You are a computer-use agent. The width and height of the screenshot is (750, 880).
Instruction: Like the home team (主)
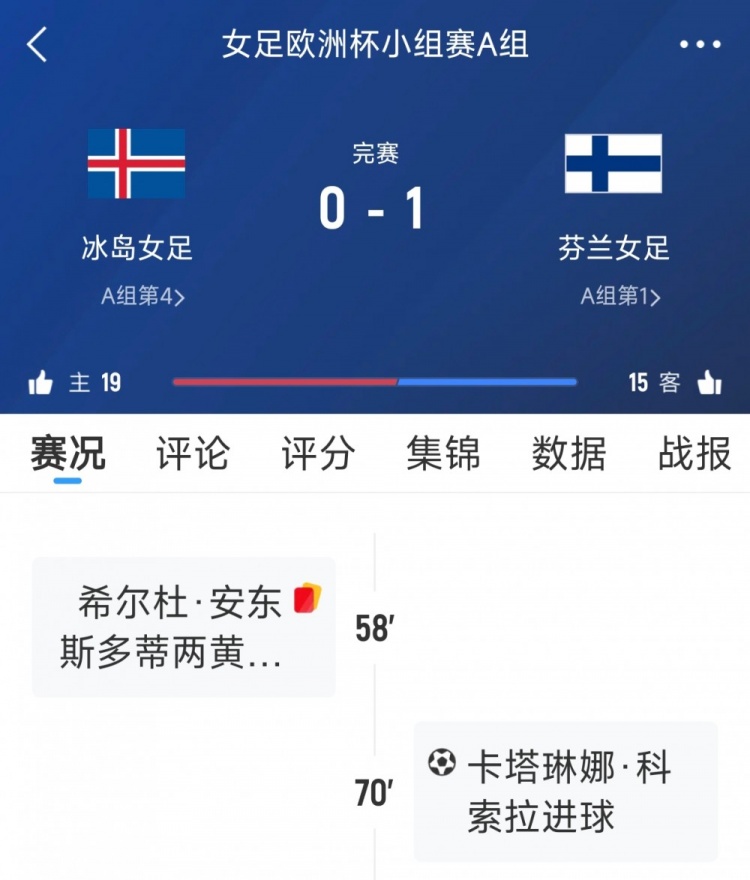click(x=41, y=382)
